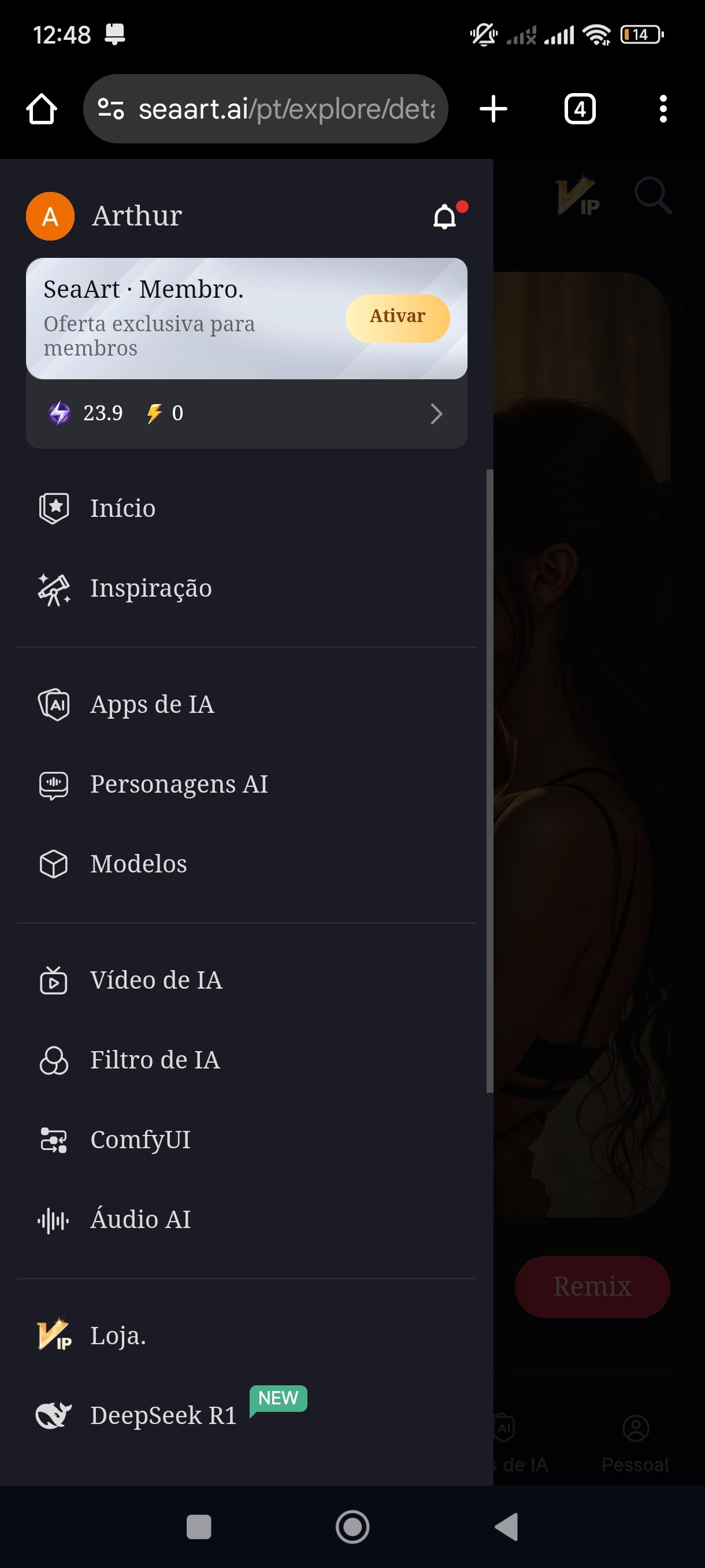Open the Inspiração section

150,588
